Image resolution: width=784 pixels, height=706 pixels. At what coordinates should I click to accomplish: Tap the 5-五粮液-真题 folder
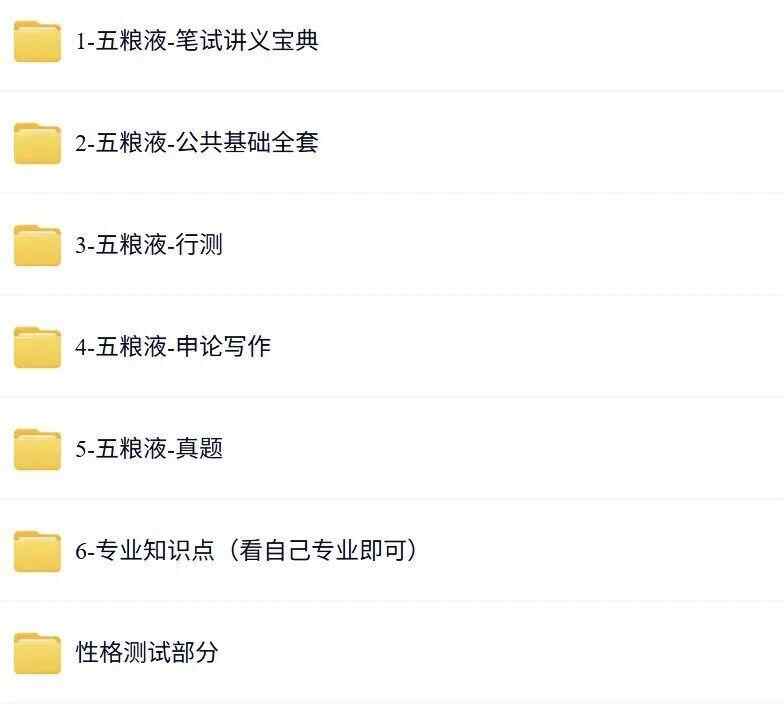[148, 449]
